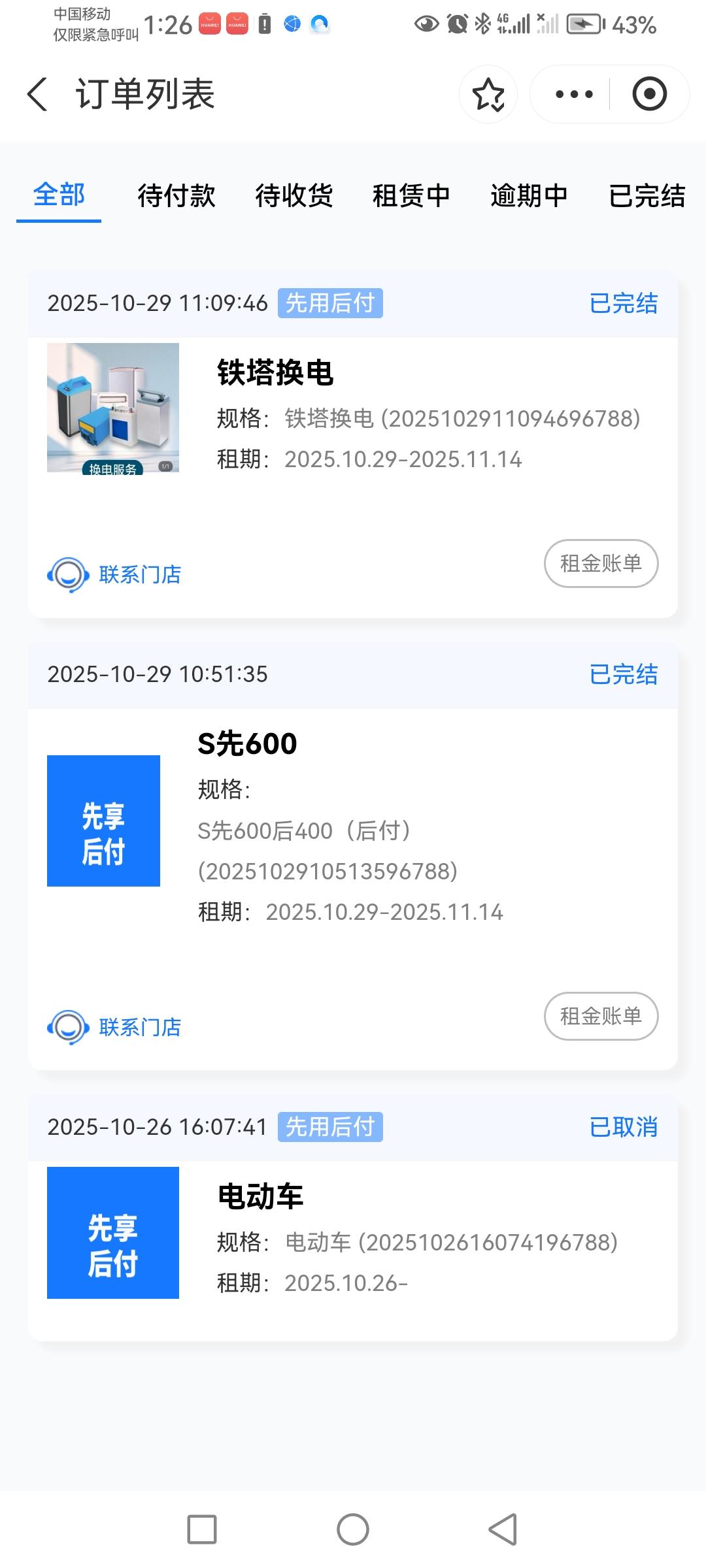Switch to the 待付款 tab

[x=176, y=195]
